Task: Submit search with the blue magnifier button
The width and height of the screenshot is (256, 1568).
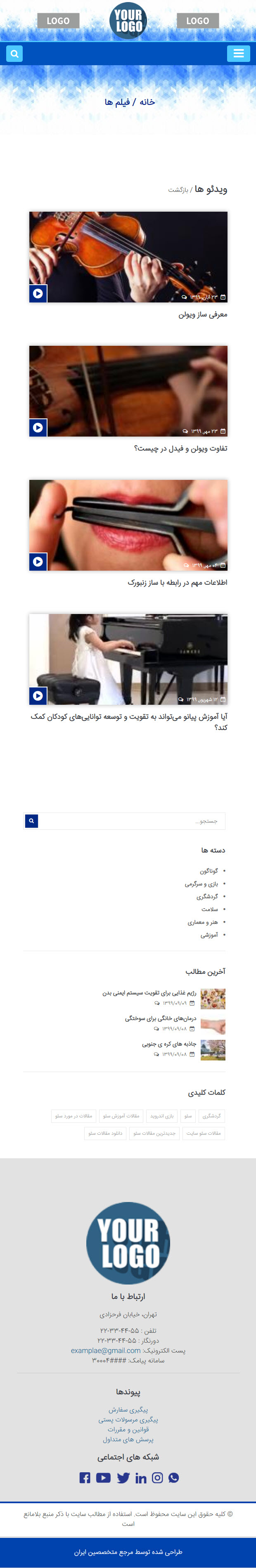Action: (32, 821)
